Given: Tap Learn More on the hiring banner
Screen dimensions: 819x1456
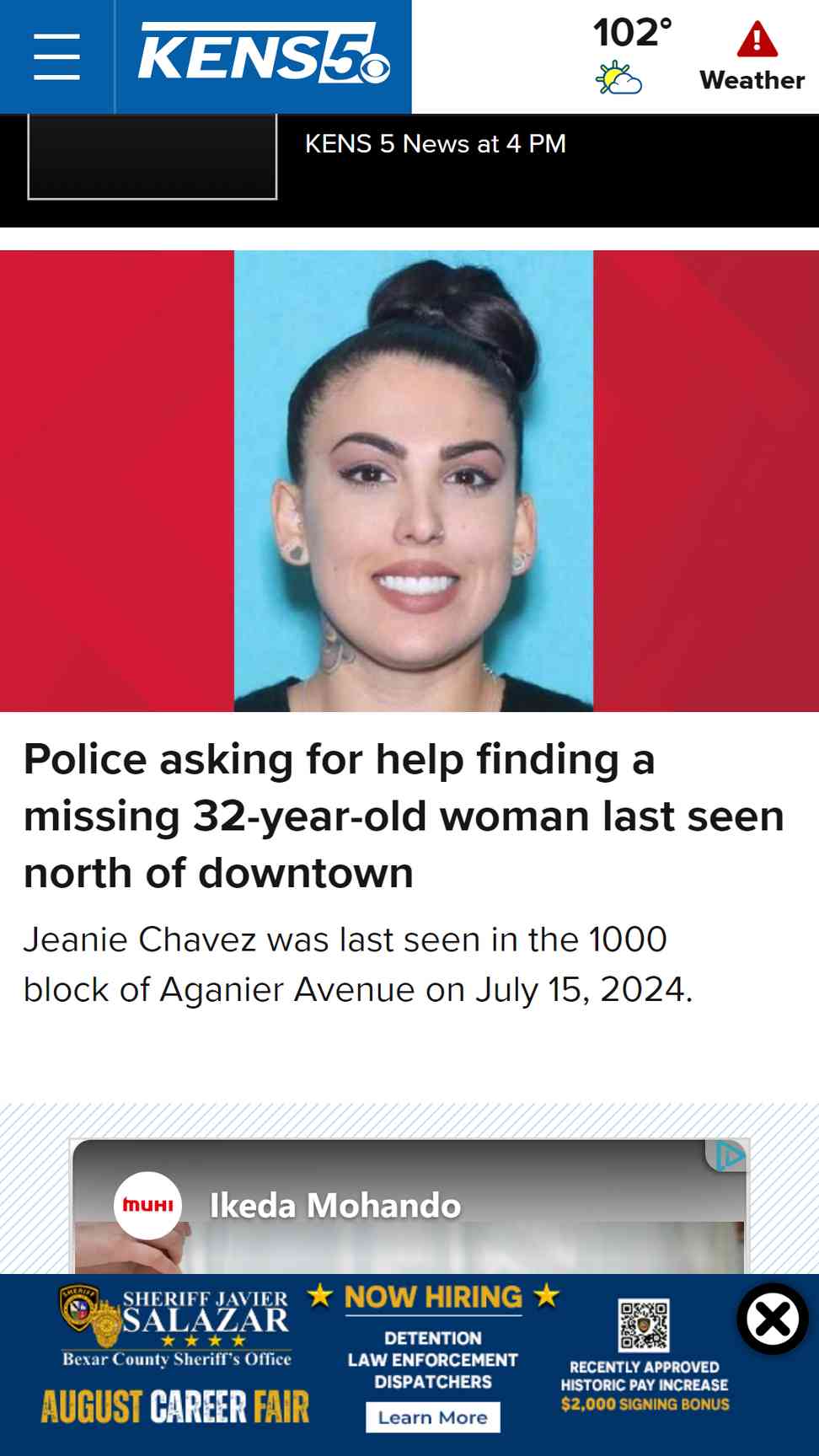Looking at the screenshot, I should point(433,1417).
